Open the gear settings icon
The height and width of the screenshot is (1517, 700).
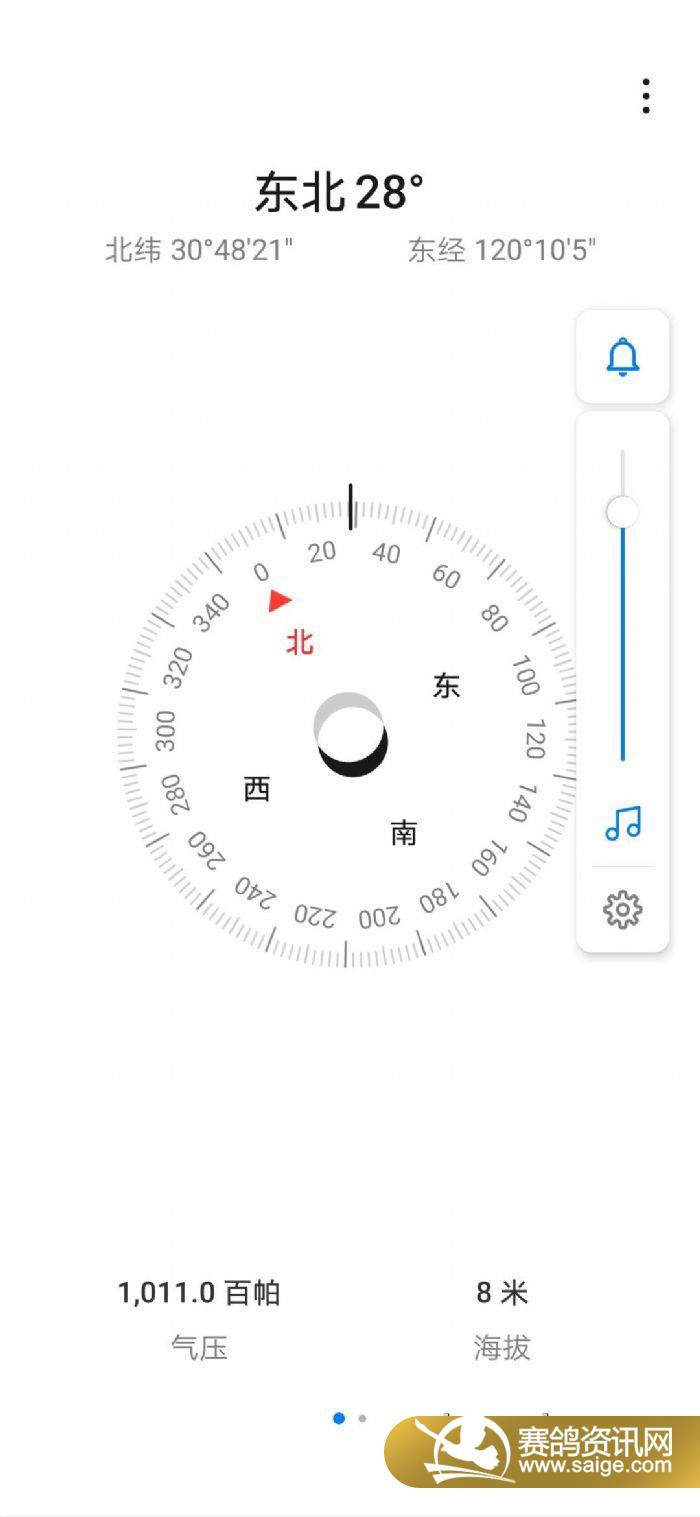coord(622,910)
